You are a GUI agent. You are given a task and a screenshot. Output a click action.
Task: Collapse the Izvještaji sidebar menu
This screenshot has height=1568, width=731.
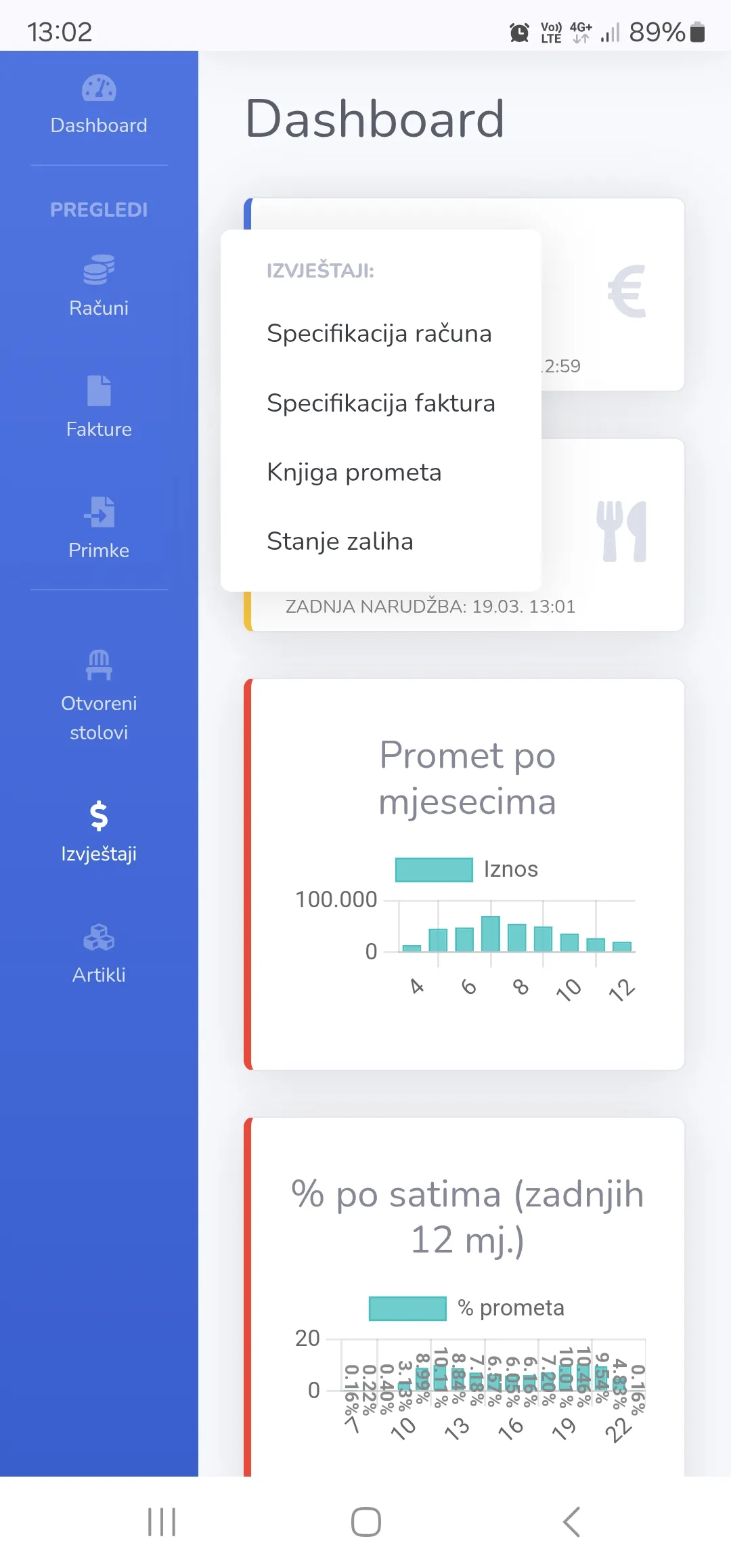tap(99, 832)
